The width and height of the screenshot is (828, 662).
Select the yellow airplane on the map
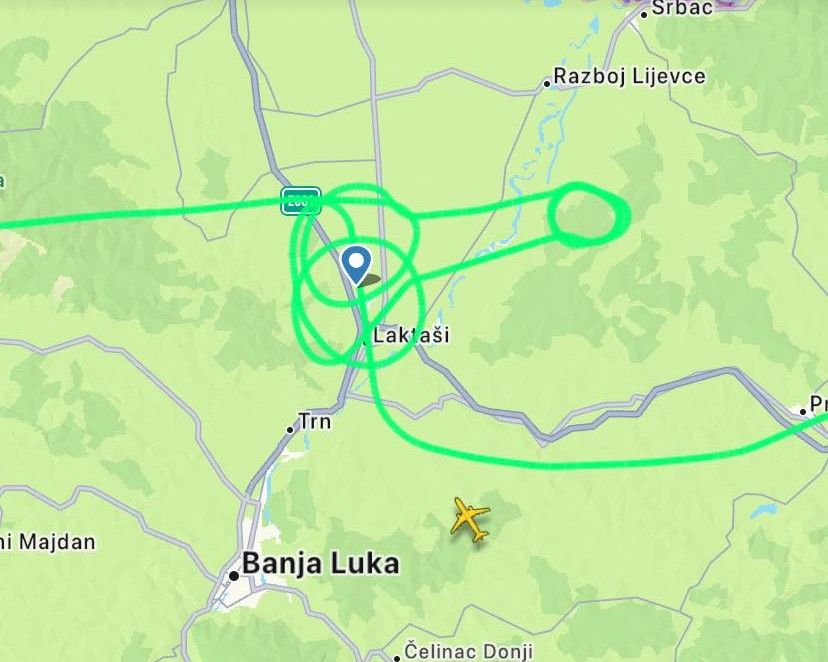pos(470,519)
